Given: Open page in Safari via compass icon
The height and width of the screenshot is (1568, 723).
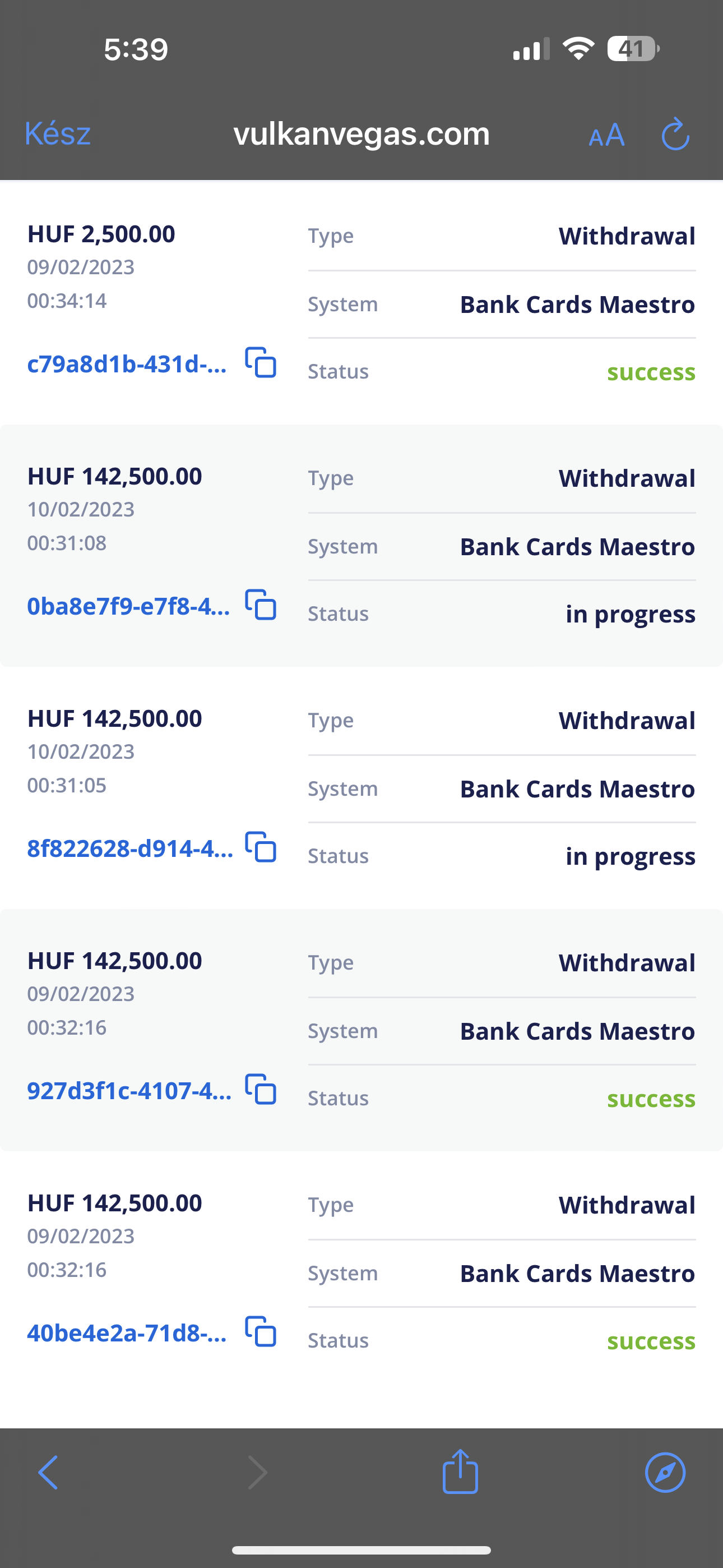Looking at the screenshot, I should pyautogui.click(x=665, y=1473).
